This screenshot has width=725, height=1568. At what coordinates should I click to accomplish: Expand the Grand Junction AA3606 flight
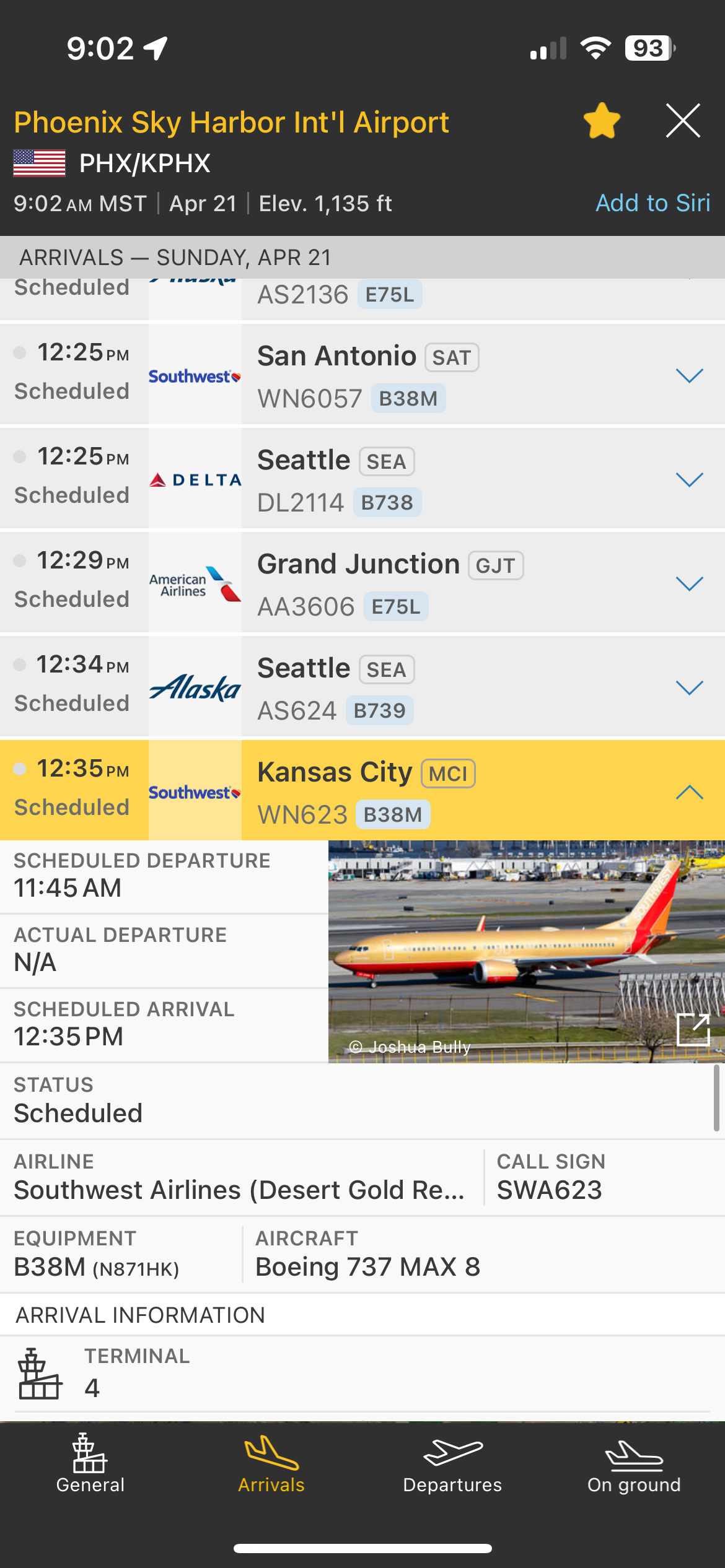(x=689, y=583)
